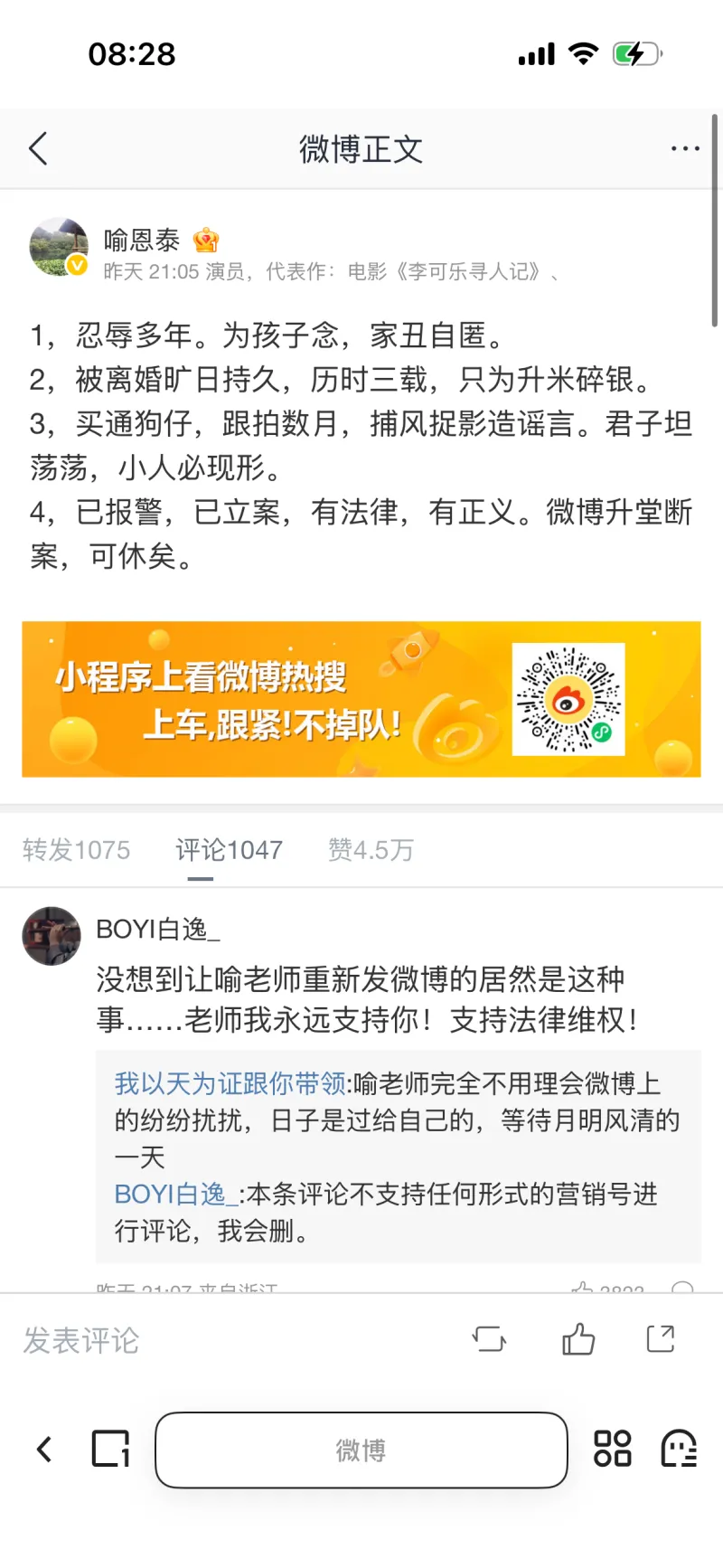Screen dimensions: 723x1568
Task: Tap the 微博 address bar
Action: click(x=361, y=1450)
